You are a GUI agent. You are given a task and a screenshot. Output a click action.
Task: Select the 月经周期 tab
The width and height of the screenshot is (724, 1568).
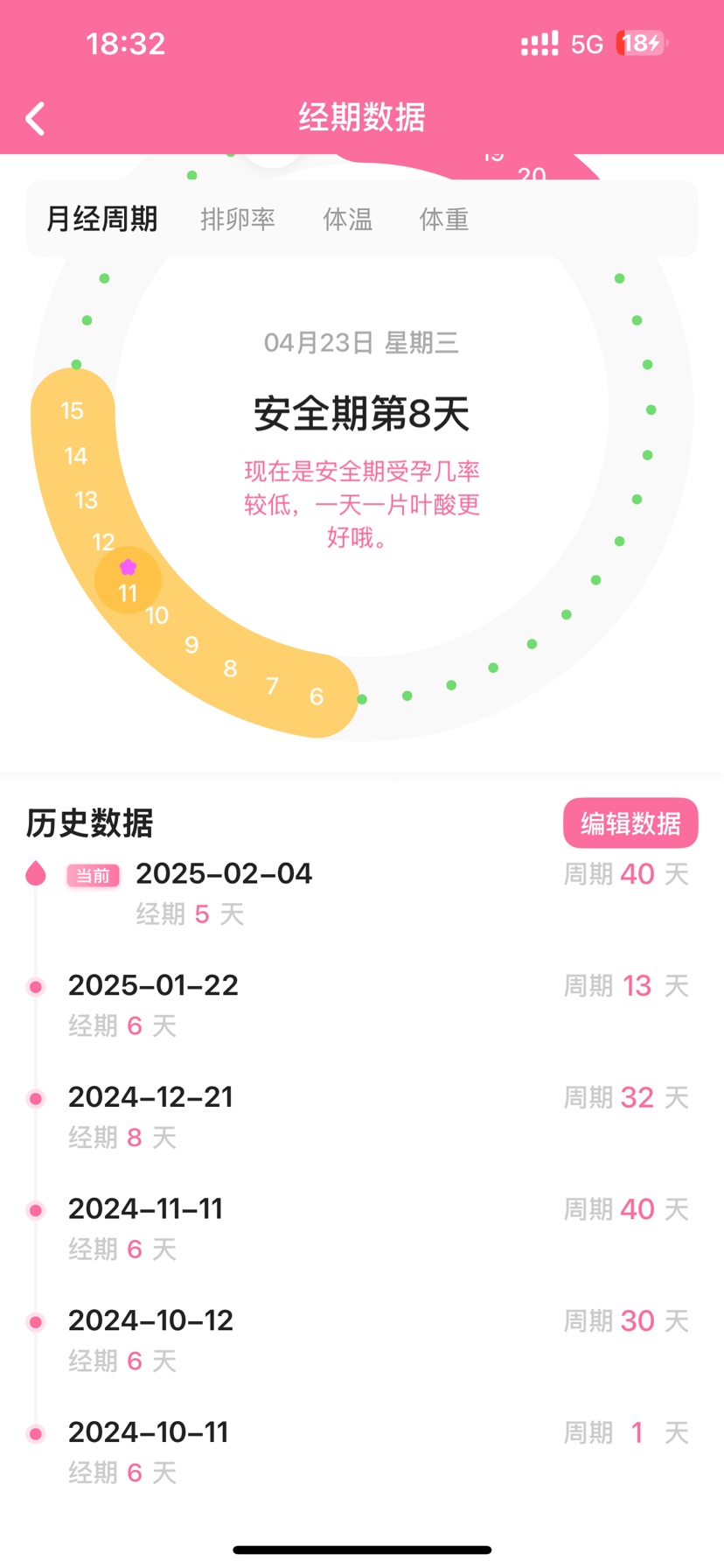click(101, 219)
